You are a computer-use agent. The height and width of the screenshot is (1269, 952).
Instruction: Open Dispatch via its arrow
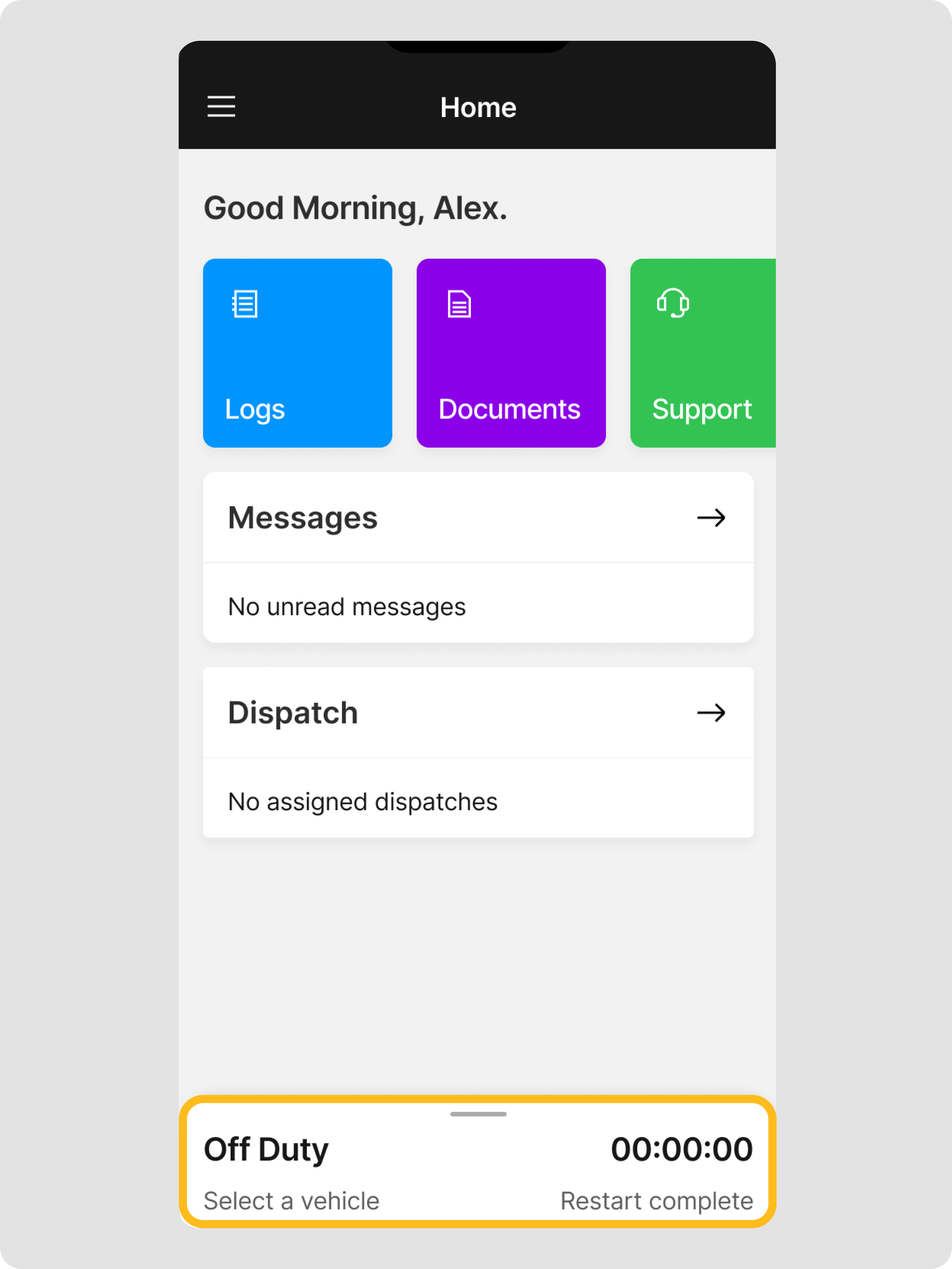[x=711, y=713]
